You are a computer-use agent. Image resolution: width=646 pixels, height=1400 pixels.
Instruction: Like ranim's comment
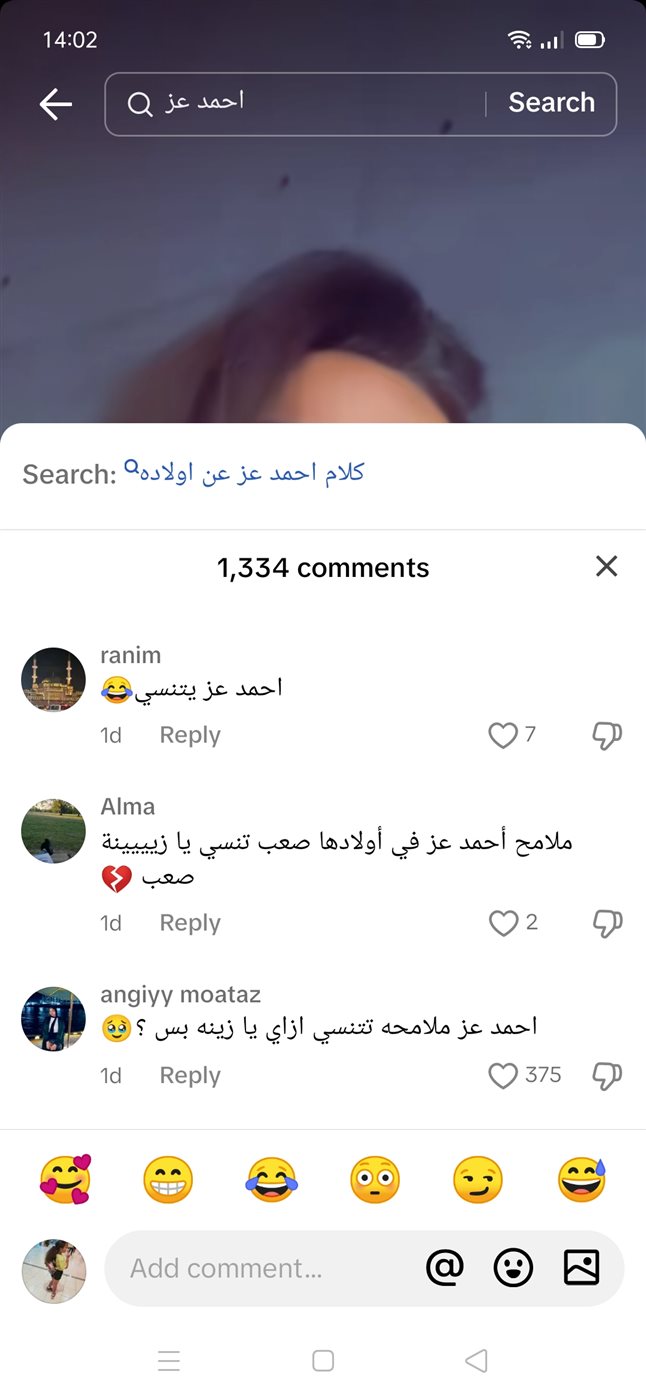[502, 736]
